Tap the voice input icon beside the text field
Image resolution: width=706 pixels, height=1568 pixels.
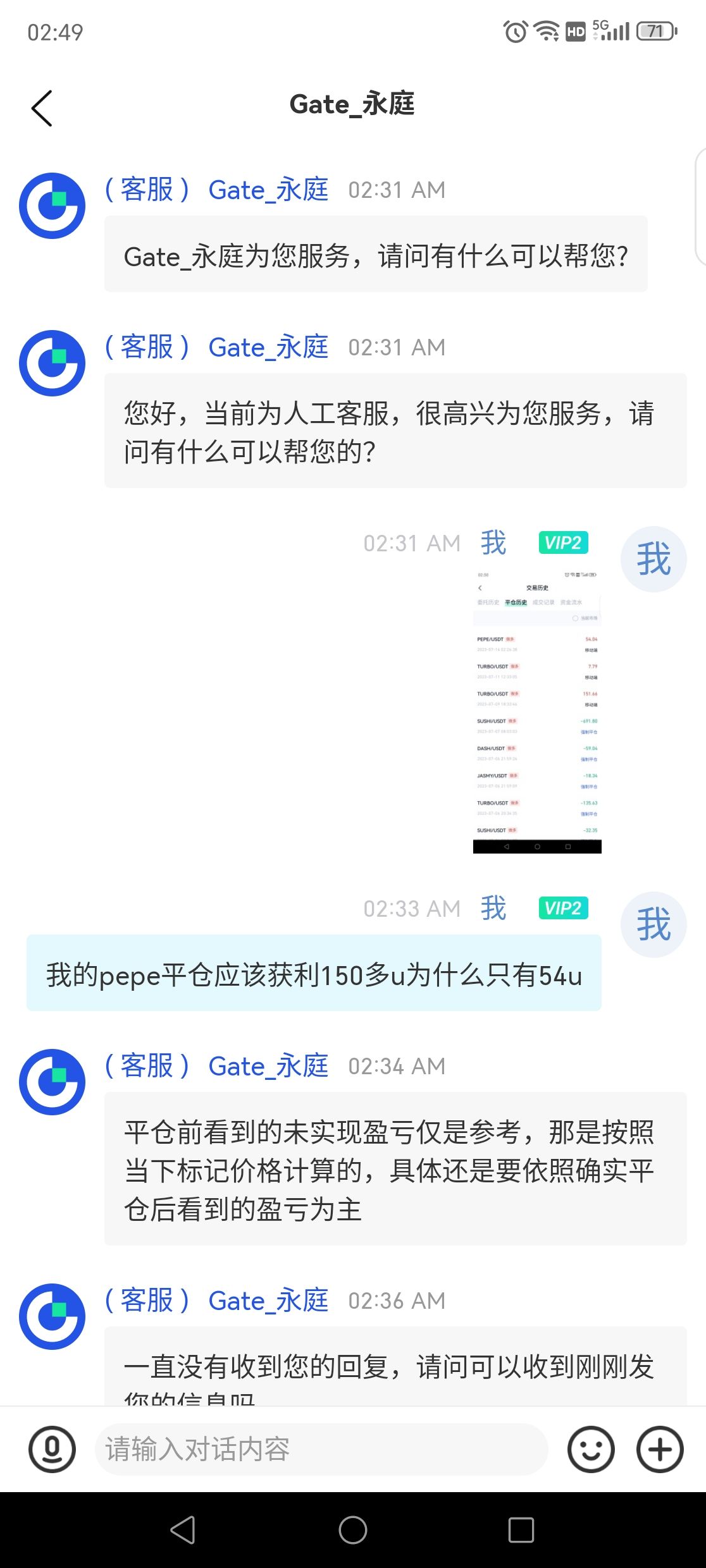coord(52,1449)
